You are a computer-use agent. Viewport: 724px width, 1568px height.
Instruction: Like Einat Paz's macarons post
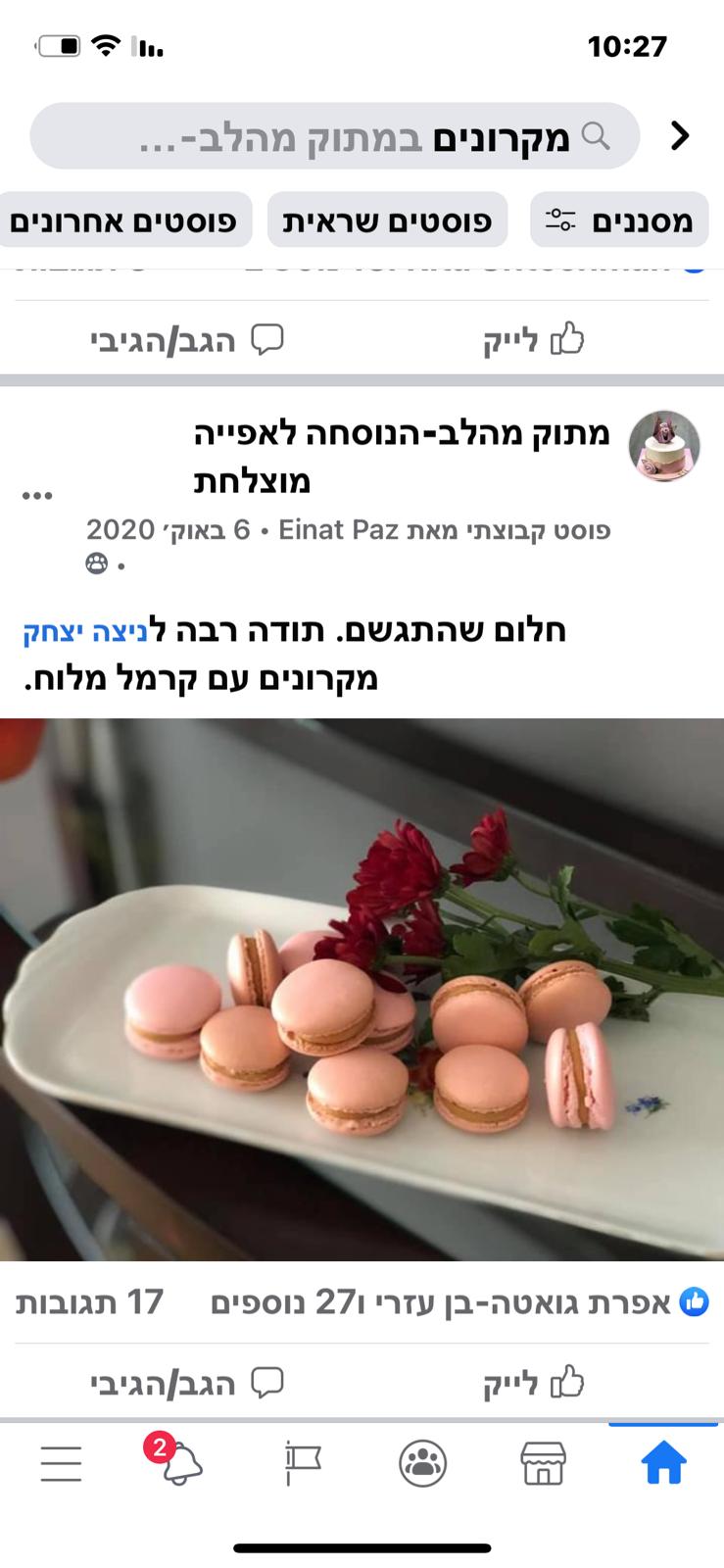point(534,1383)
